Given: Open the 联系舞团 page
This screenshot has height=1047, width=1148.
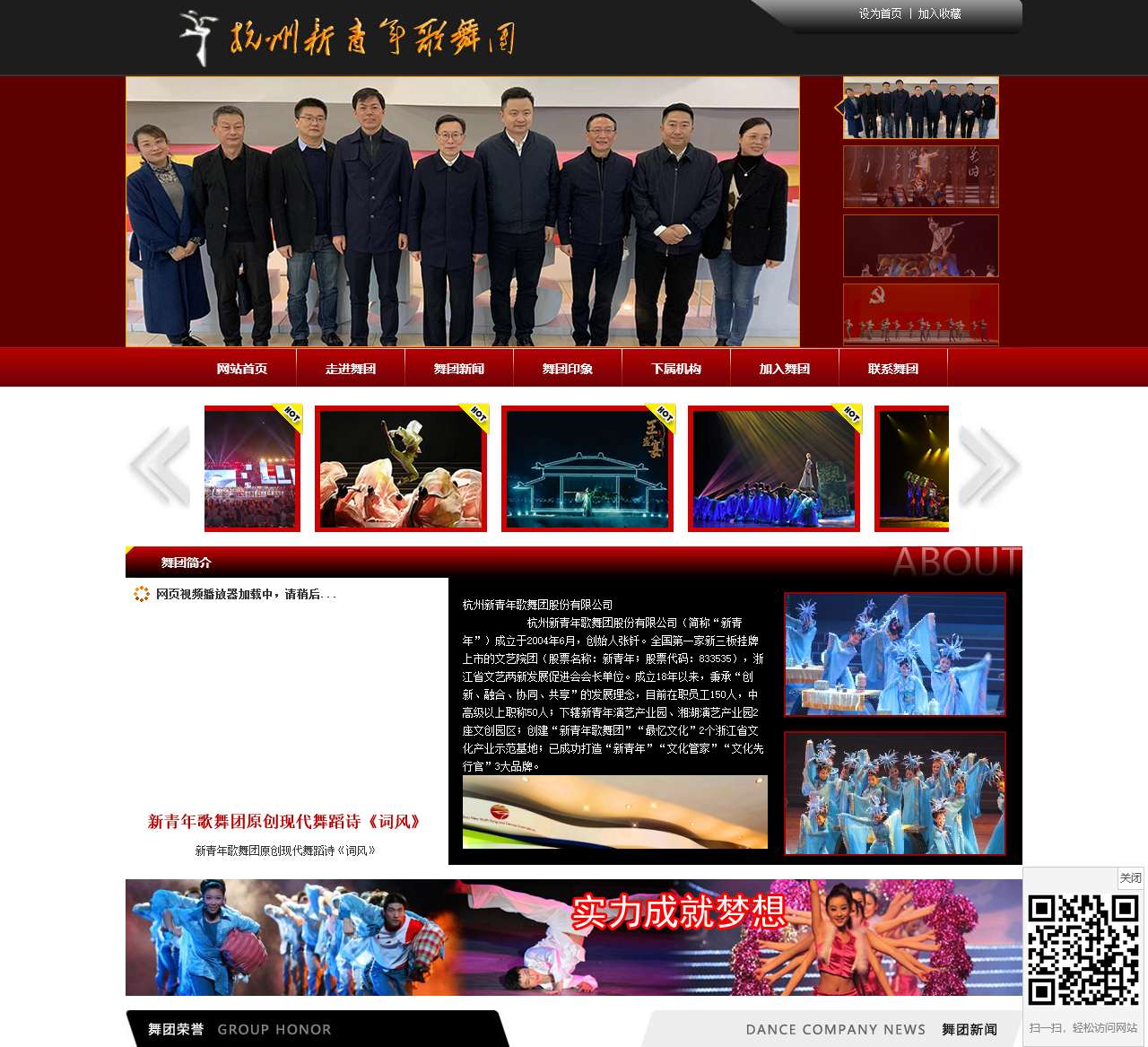Looking at the screenshot, I should [x=893, y=369].
